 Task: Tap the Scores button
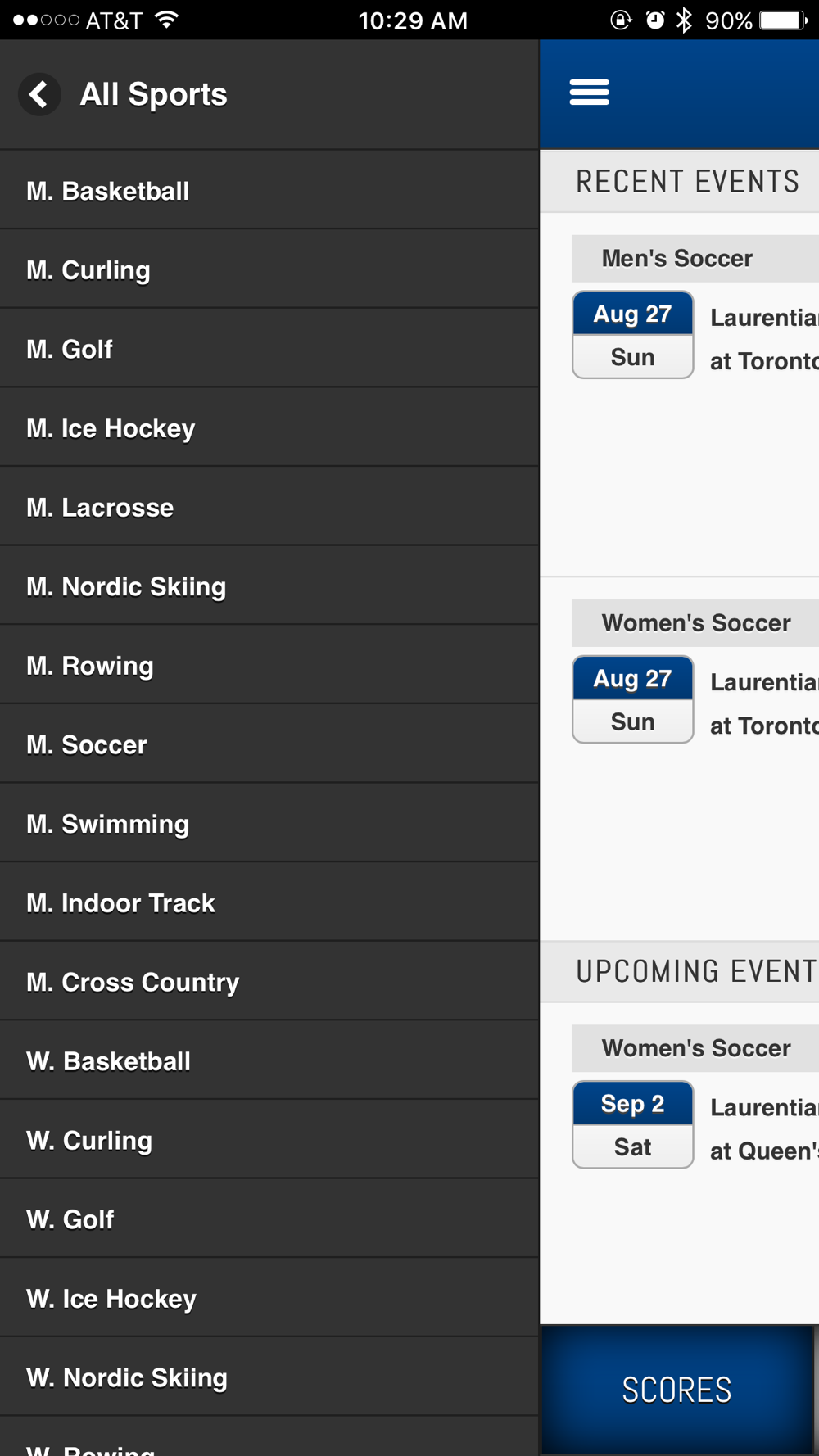point(677,1390)
